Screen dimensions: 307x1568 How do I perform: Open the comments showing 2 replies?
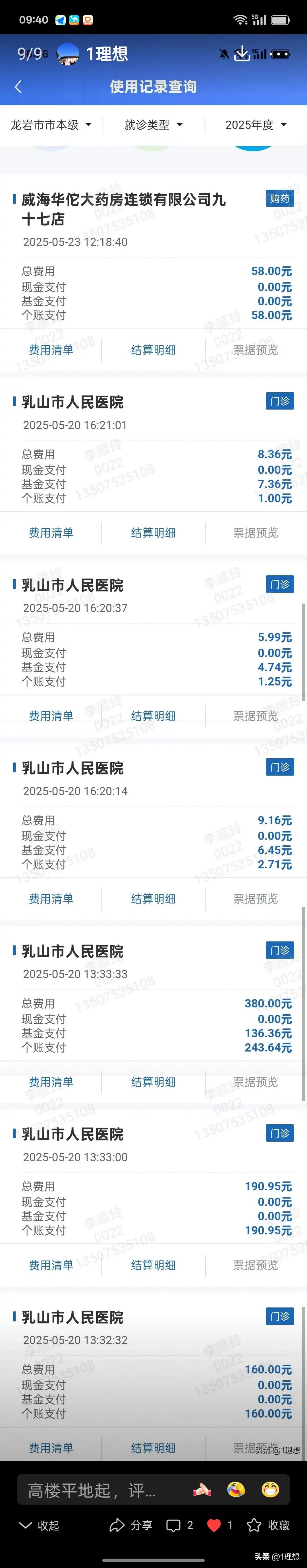180,1525
